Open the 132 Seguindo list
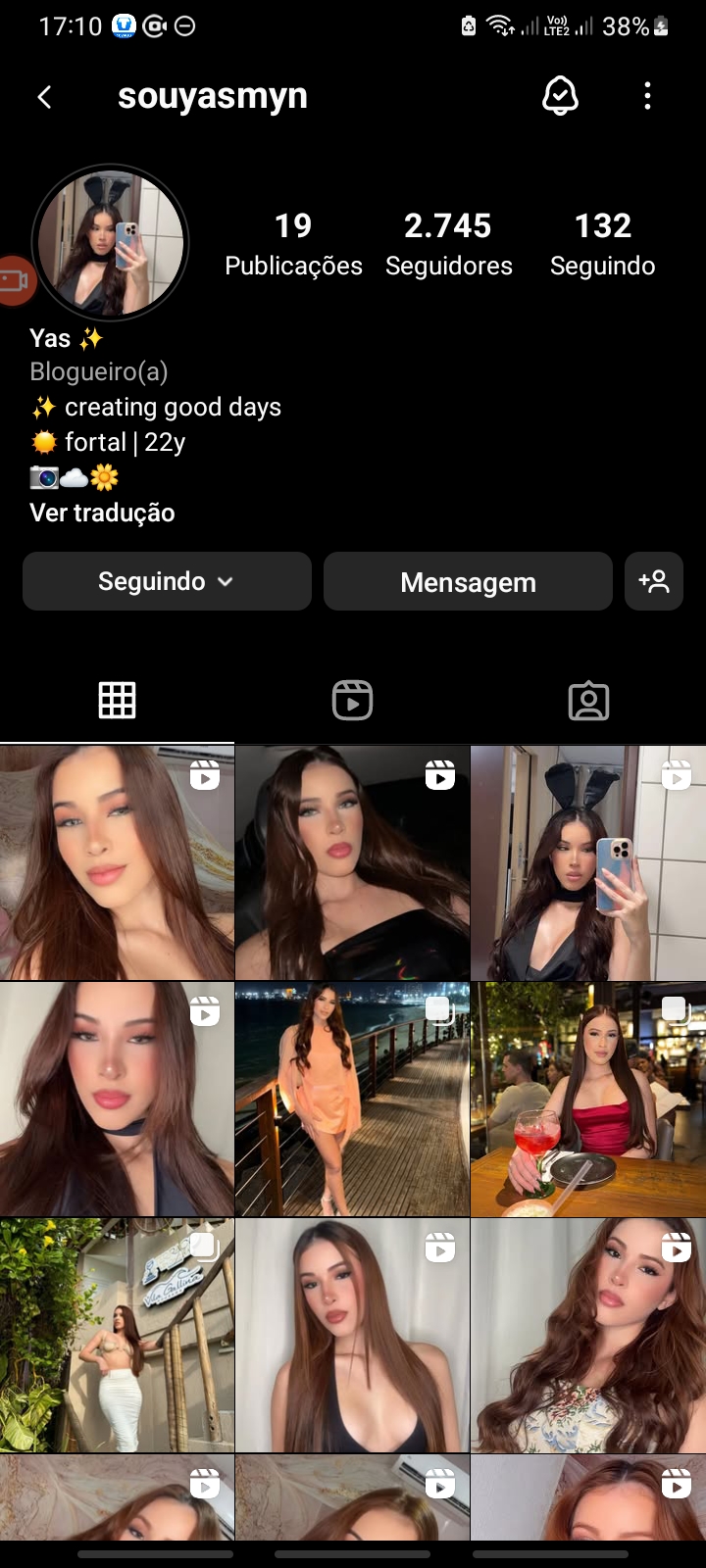Screen dimensions: 706x1568 point(602,244)
